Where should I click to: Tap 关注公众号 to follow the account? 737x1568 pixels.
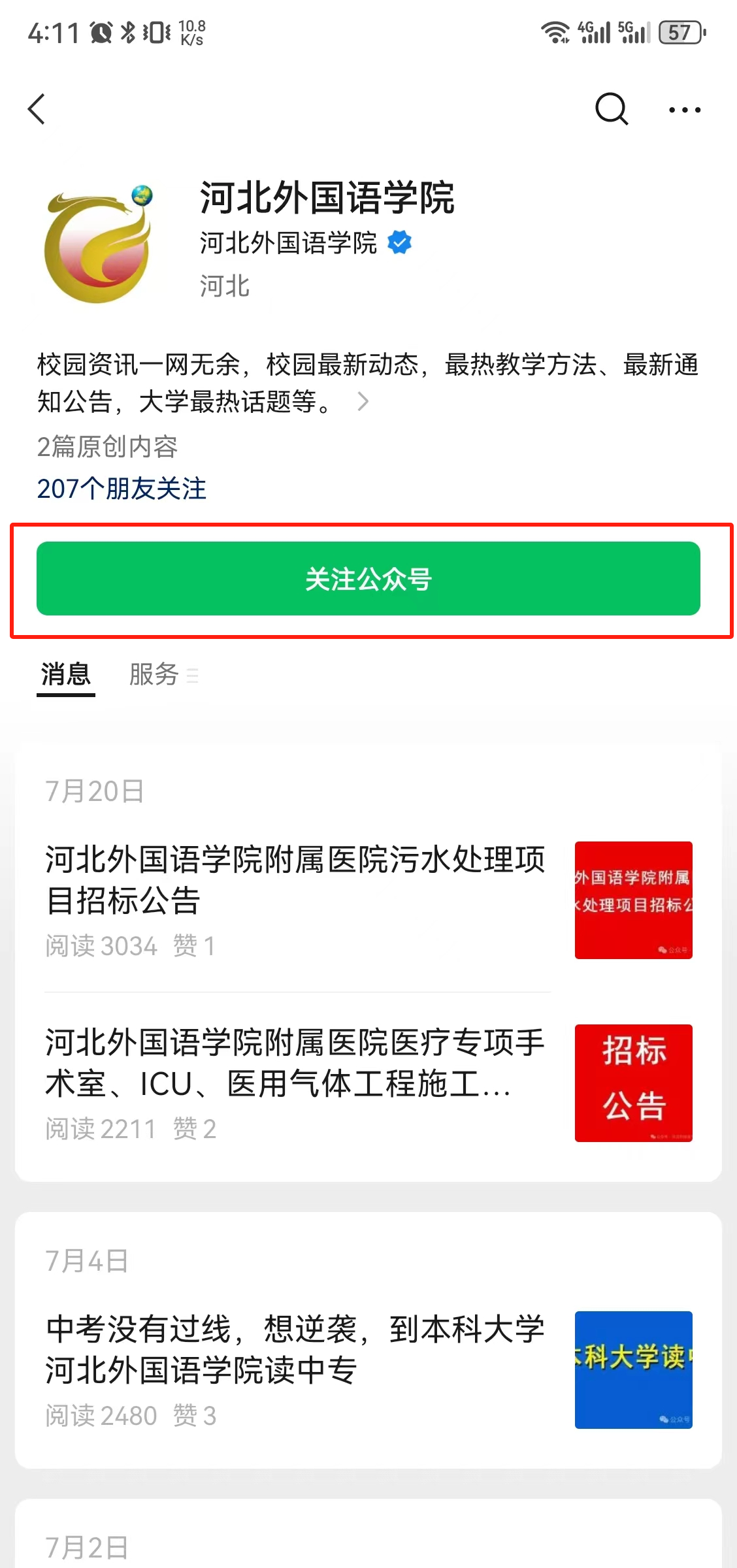pyautogui.click(x=368, y=579)
